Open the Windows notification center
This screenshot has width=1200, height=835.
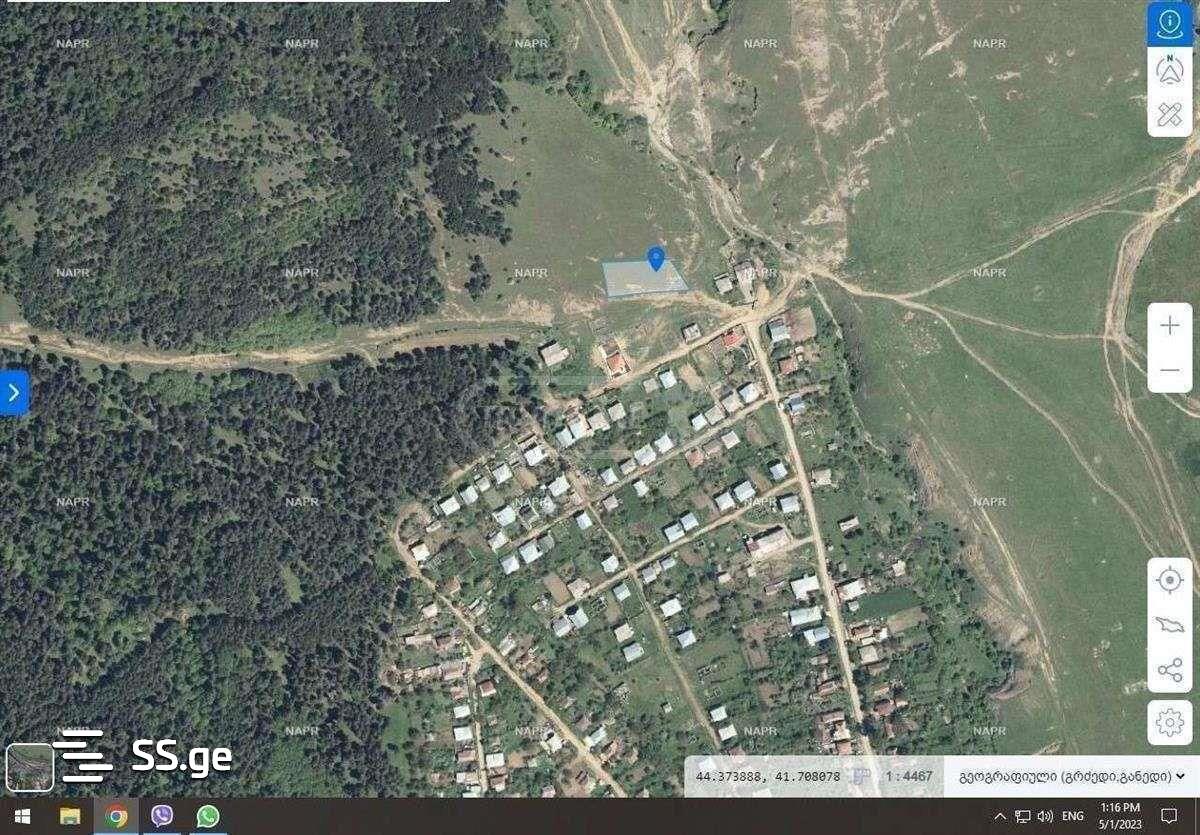click(1169, 816)
